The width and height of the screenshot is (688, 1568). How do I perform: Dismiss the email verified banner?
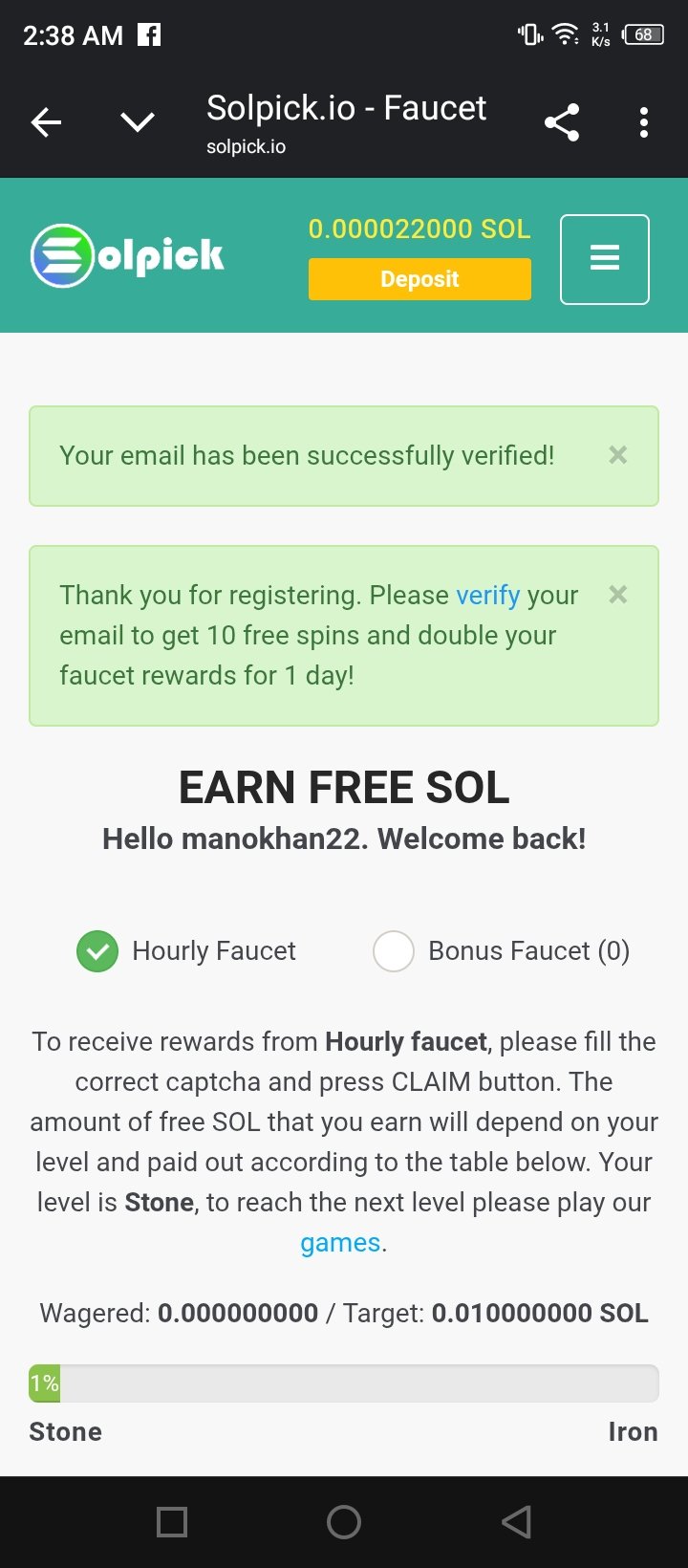(x=618, y=455)
